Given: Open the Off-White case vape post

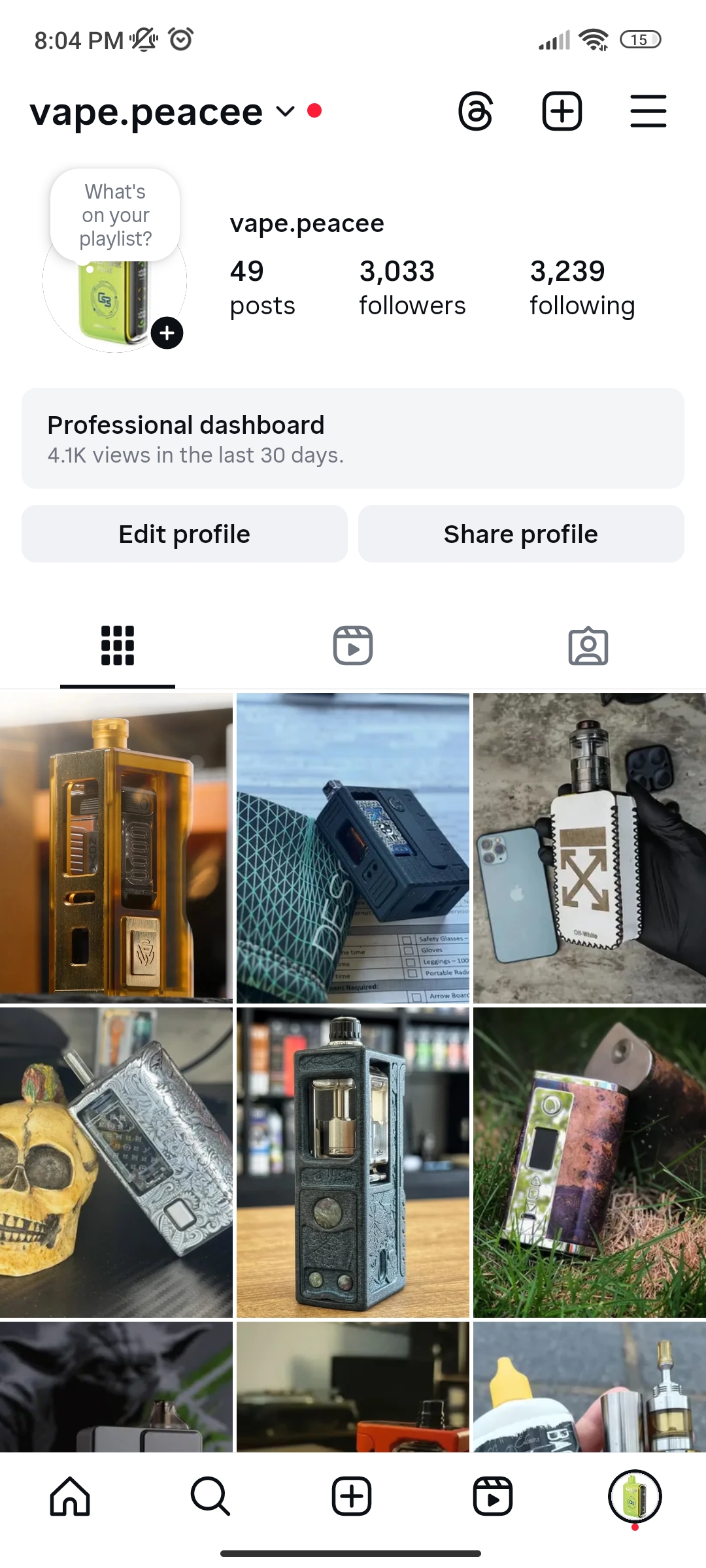Looking at the screenshot, I should coord(590,848).
